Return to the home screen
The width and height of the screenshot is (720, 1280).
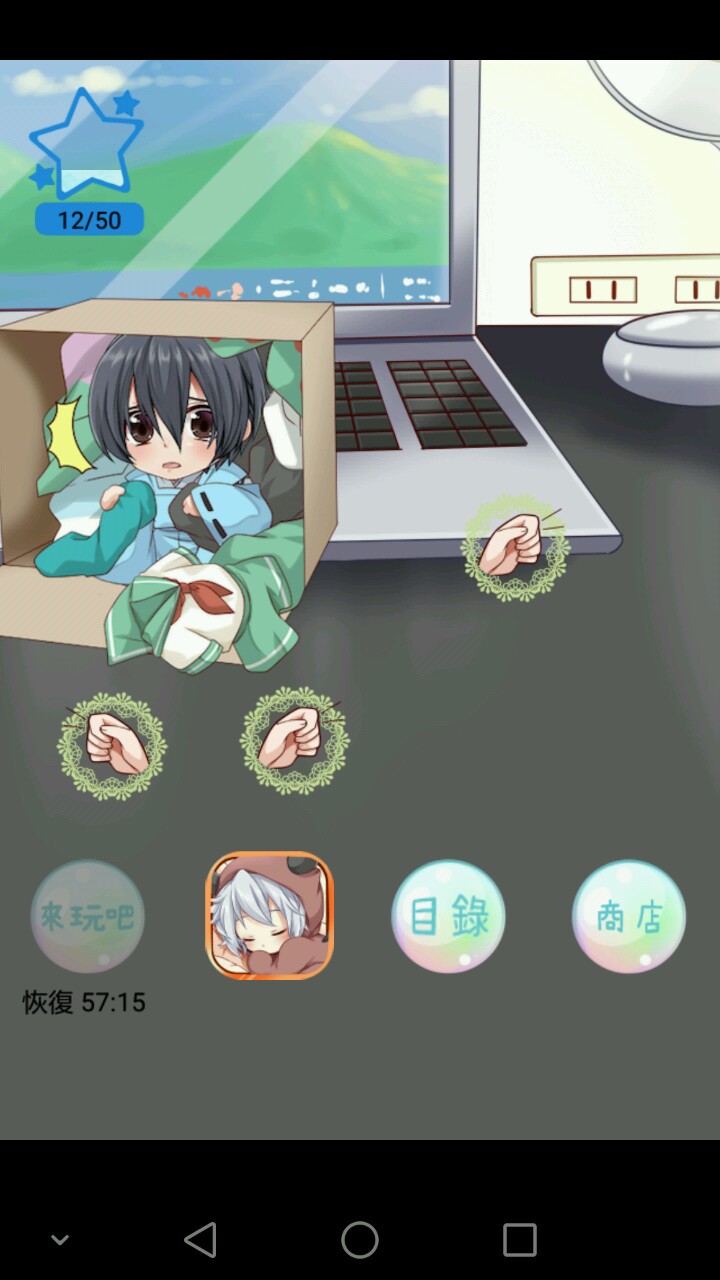point(360,1240)
